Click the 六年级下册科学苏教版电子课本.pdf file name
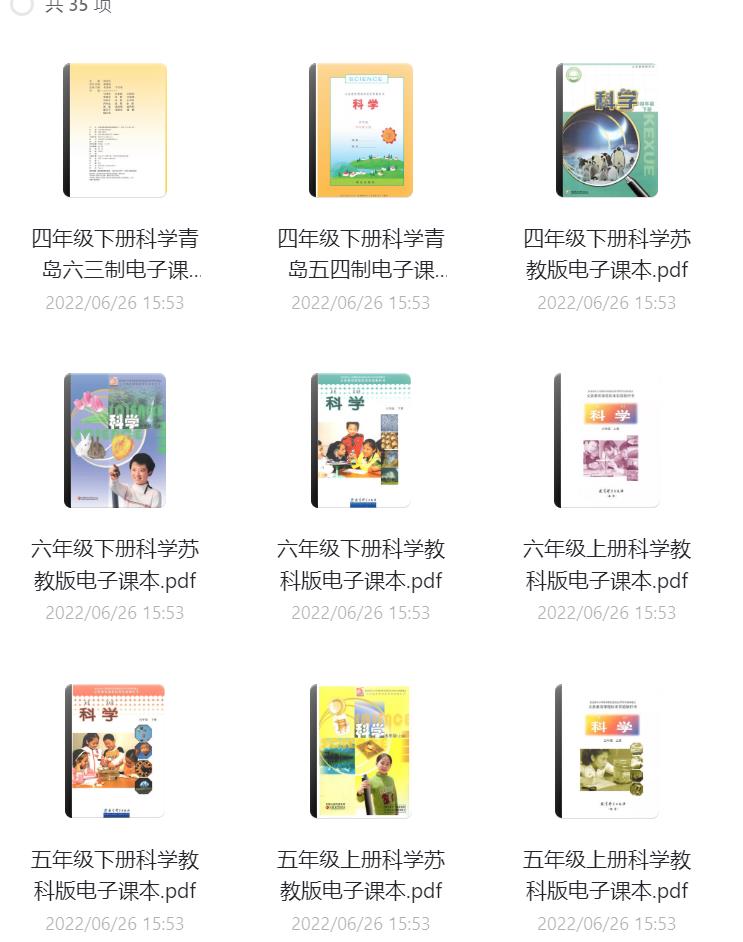743x942 pixels. click(114, 564)
